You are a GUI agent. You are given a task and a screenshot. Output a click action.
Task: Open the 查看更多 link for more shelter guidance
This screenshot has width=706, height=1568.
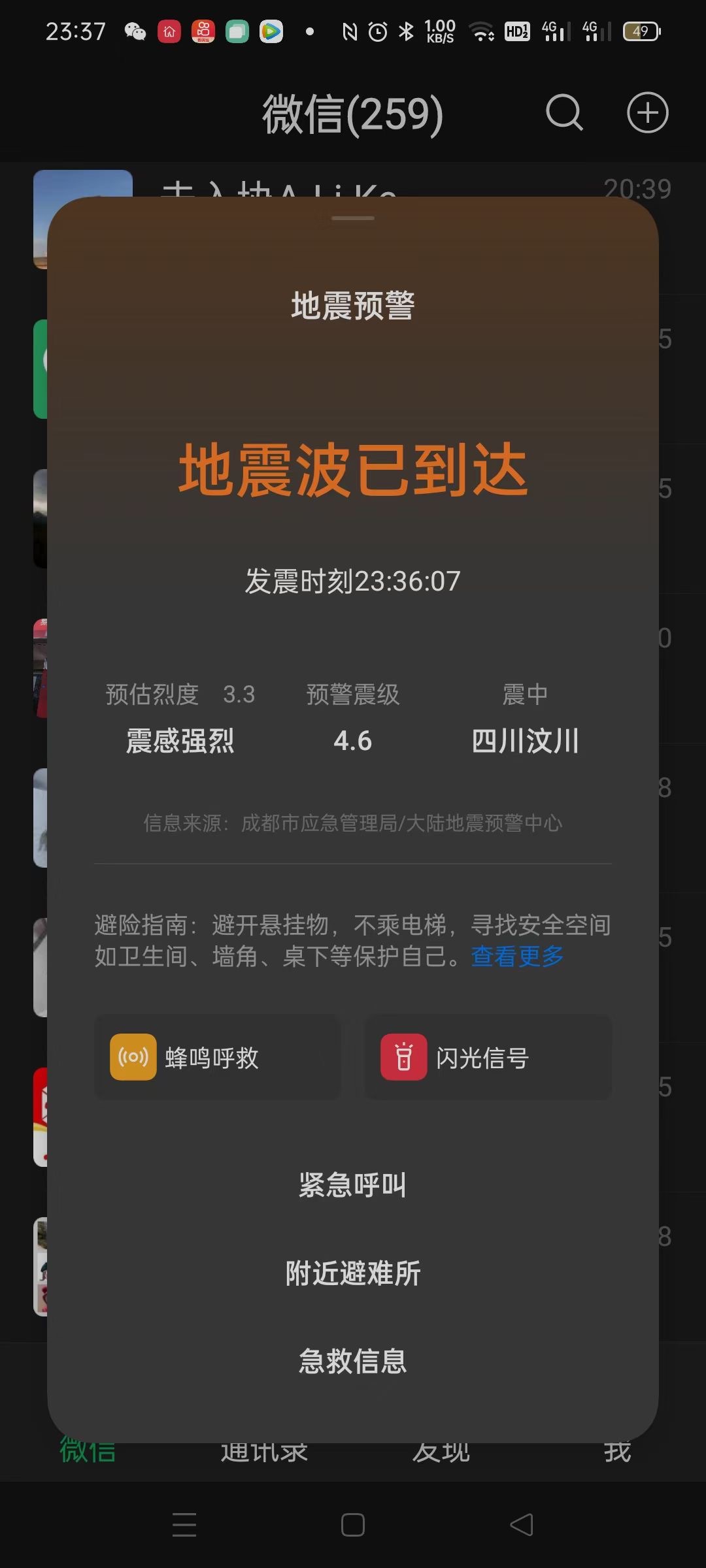coord(517,956)
